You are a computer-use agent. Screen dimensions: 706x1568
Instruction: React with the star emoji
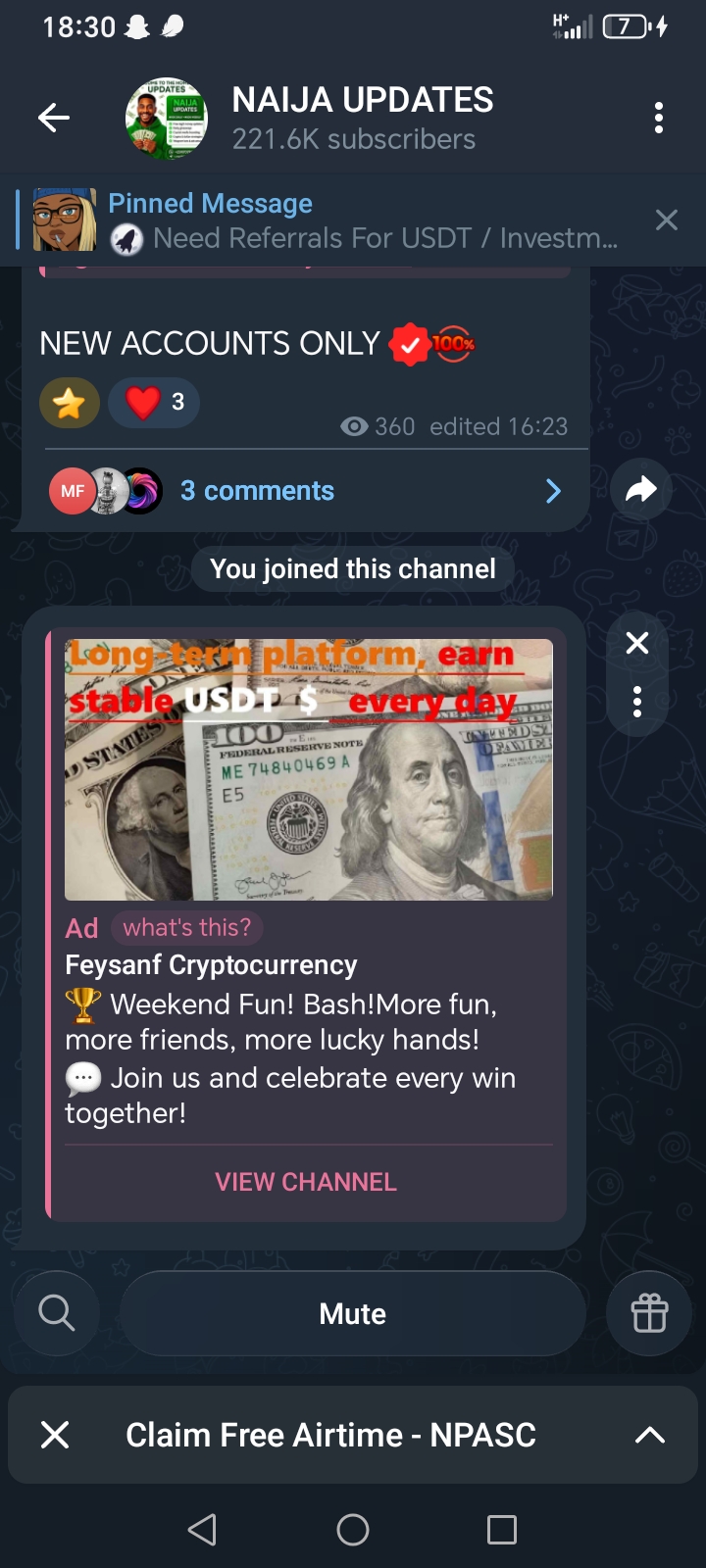70,403
